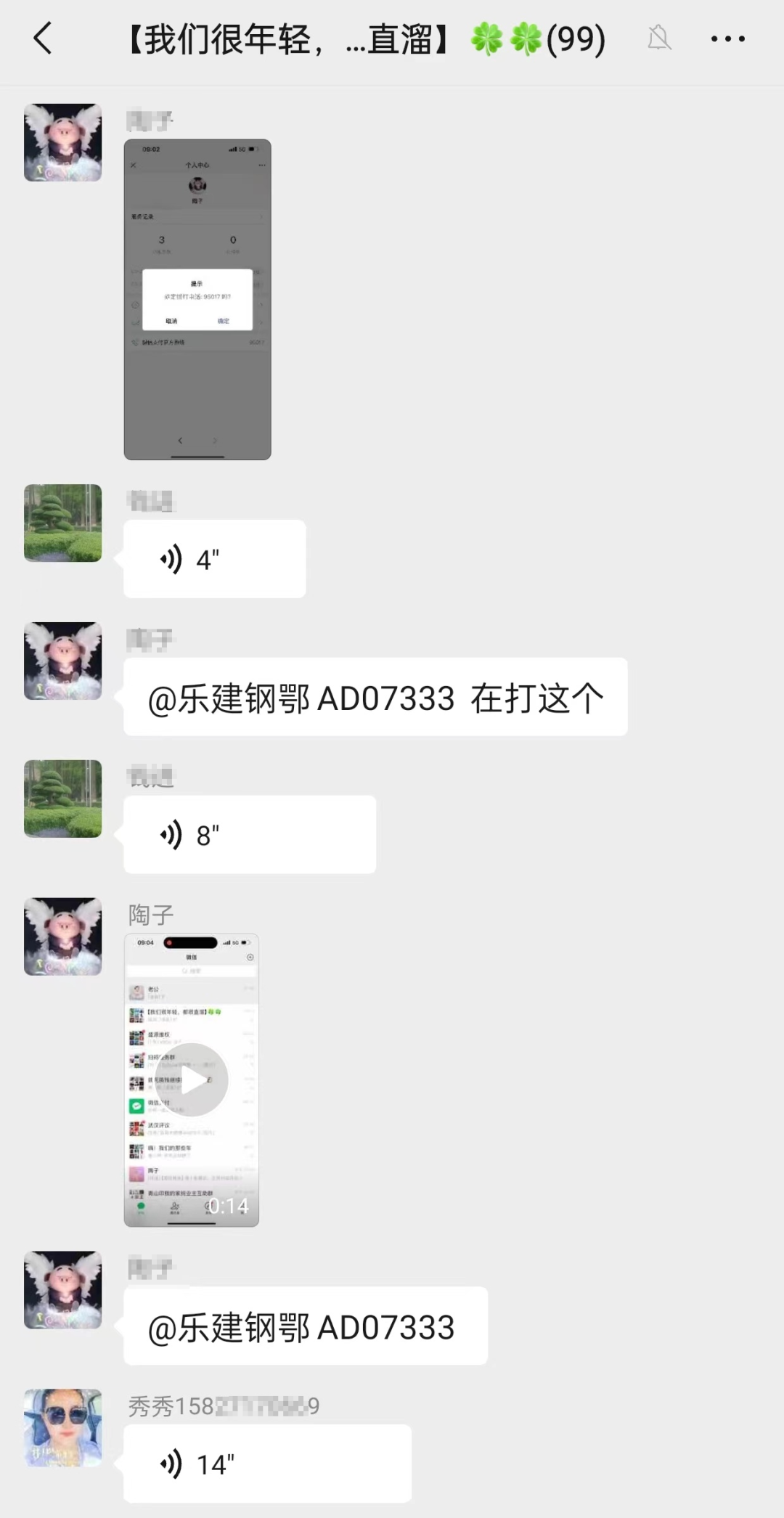Open the tree avatar above the 4-second voice message
784x1518 pixels.
pyautogui.click(x=63, y=523)
